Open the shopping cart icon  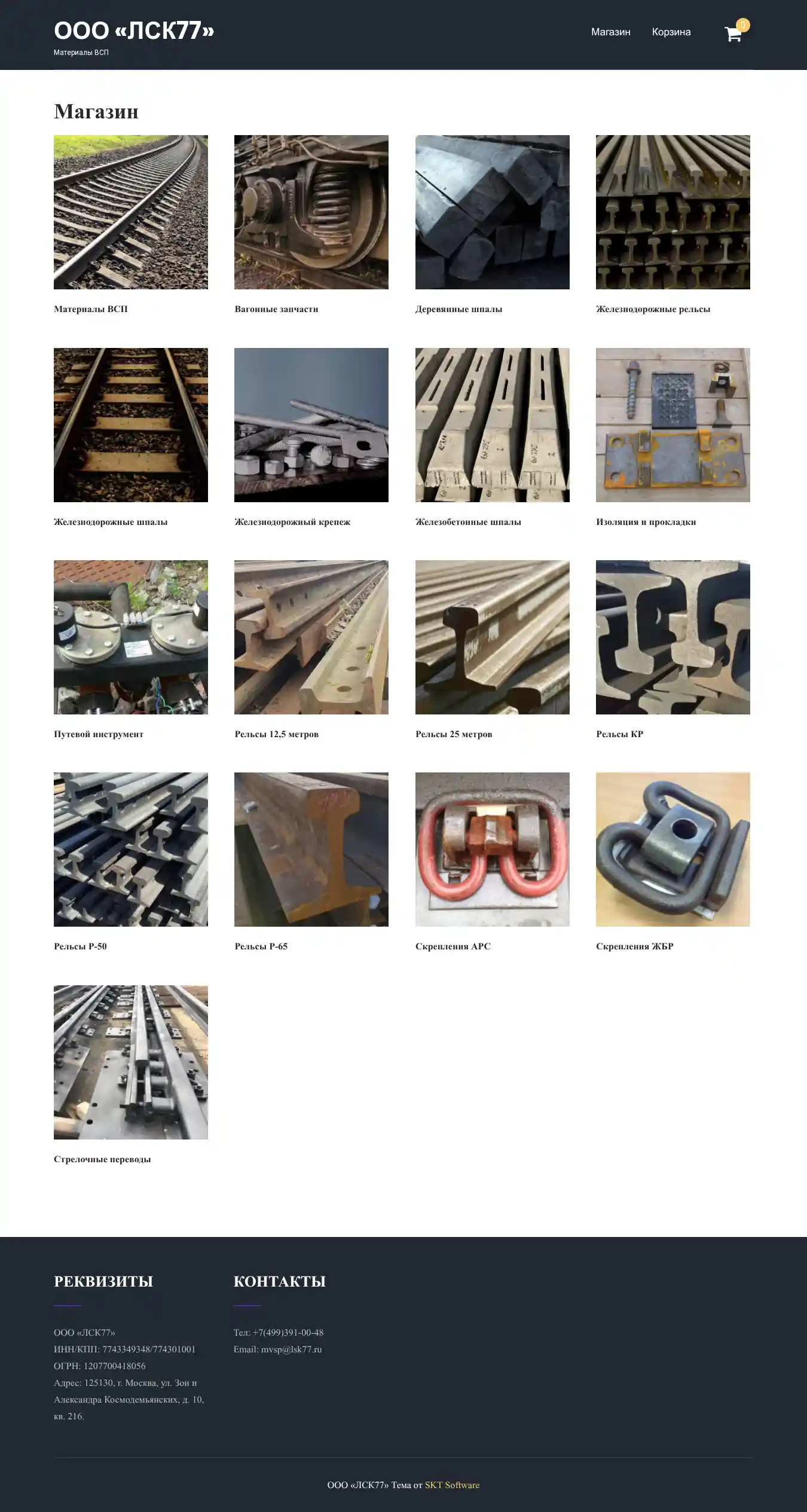(733, 34)
